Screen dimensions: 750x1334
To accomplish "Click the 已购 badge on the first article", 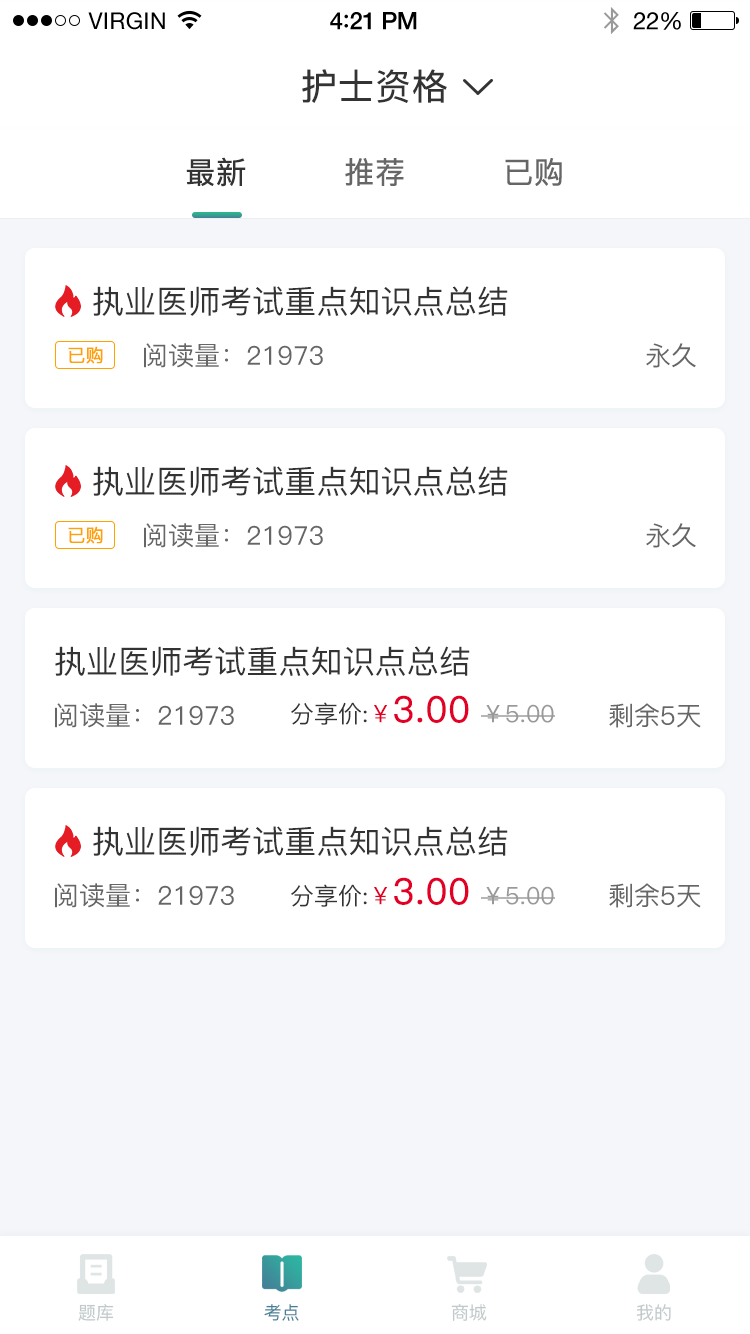I will click(84, 355).
